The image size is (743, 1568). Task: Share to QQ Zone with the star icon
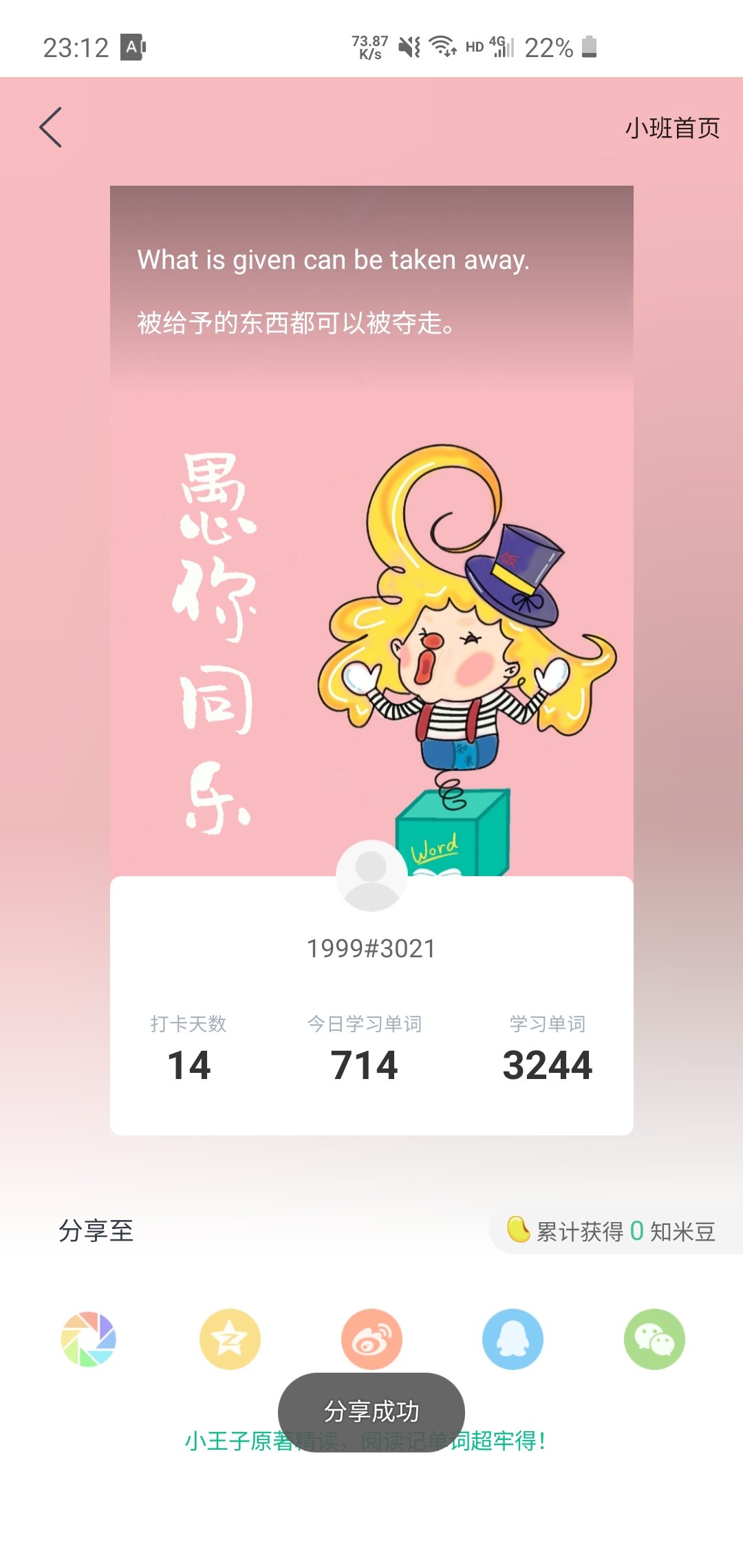coord(230,1339)
